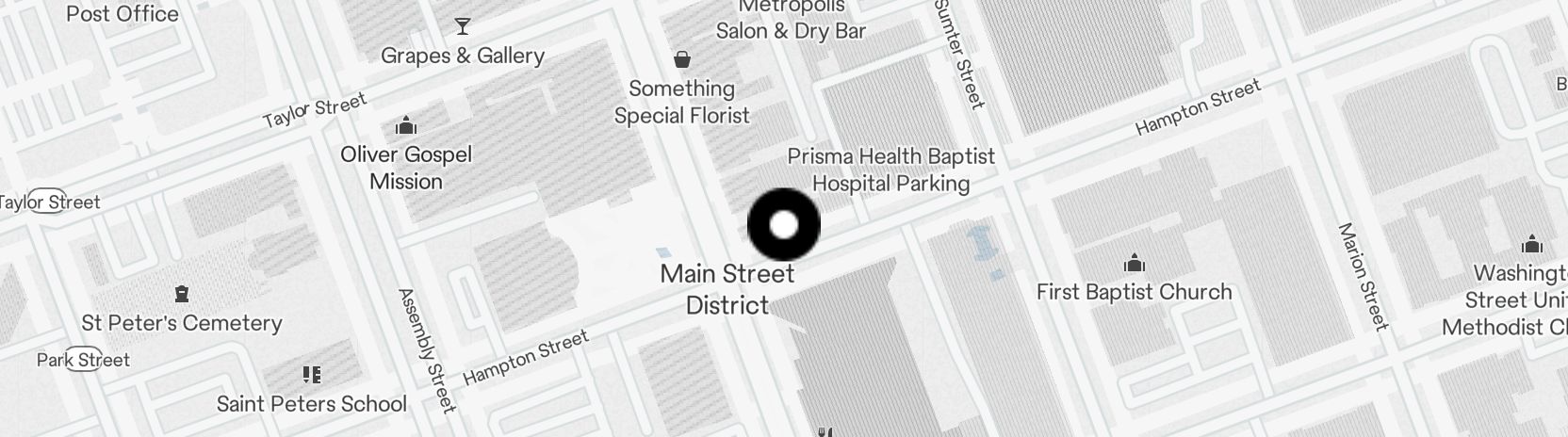Viewport: 1568px width, 437px height.
Task: Tap the black location marker on Hampton Street
Action: coord(784,225)
